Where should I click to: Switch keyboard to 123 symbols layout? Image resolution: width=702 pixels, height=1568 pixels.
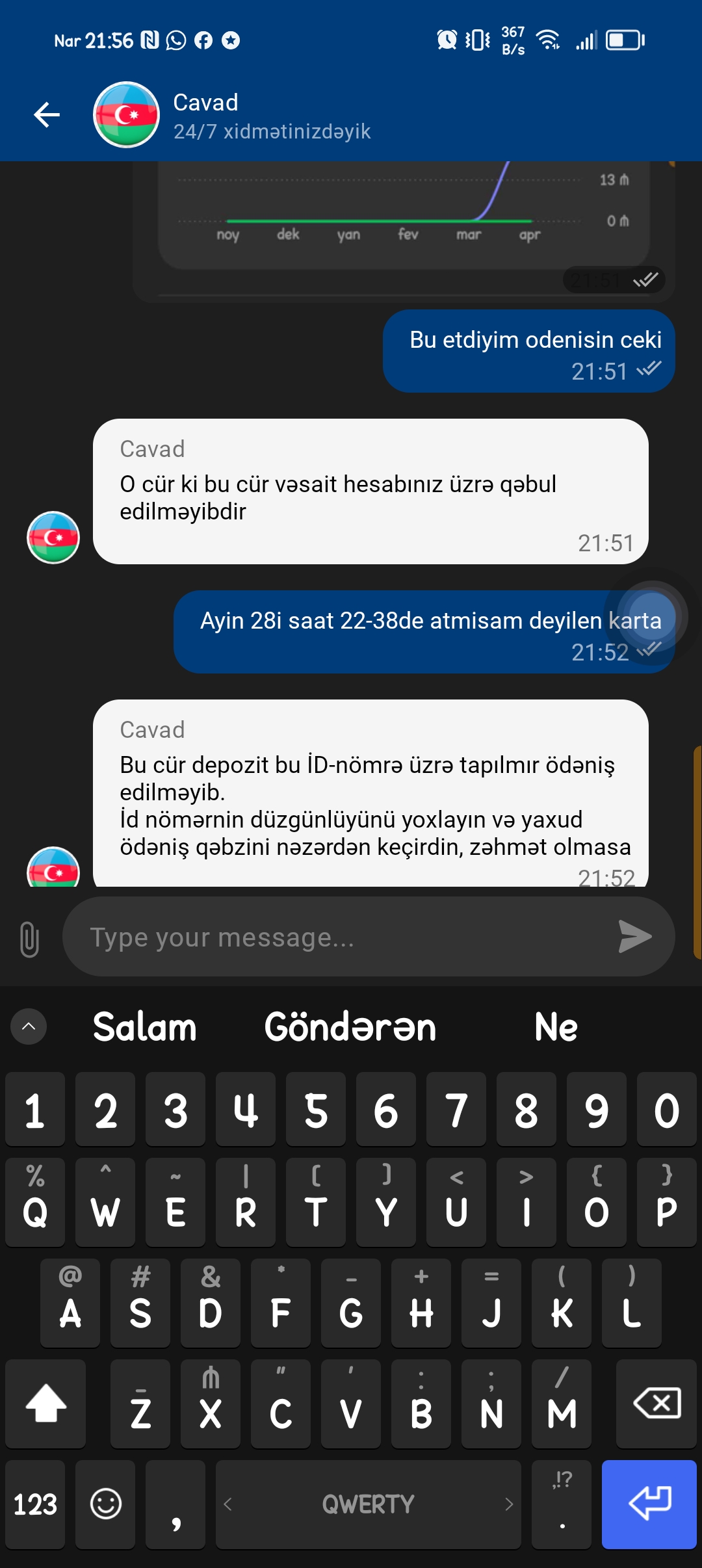click(x=35, y=1504)
